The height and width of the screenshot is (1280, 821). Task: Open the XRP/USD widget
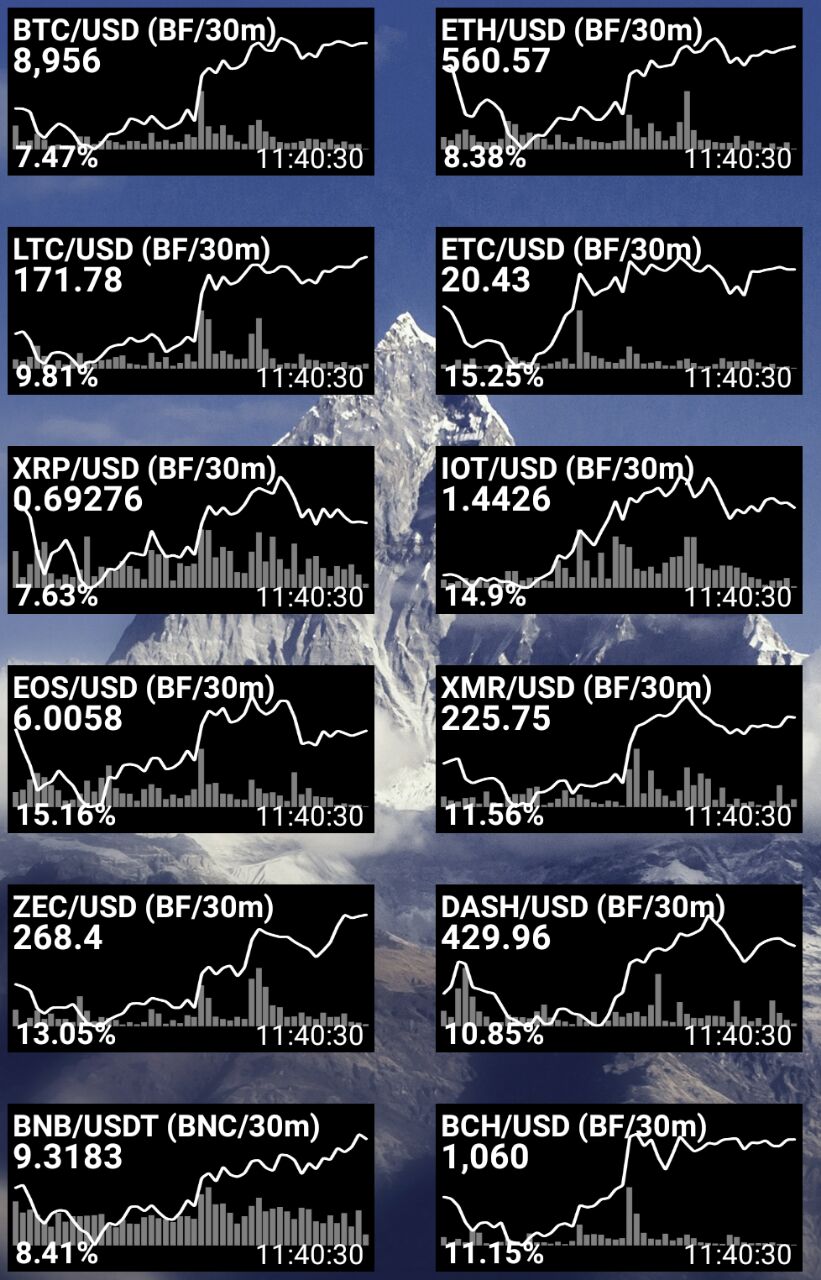point(190,530)
